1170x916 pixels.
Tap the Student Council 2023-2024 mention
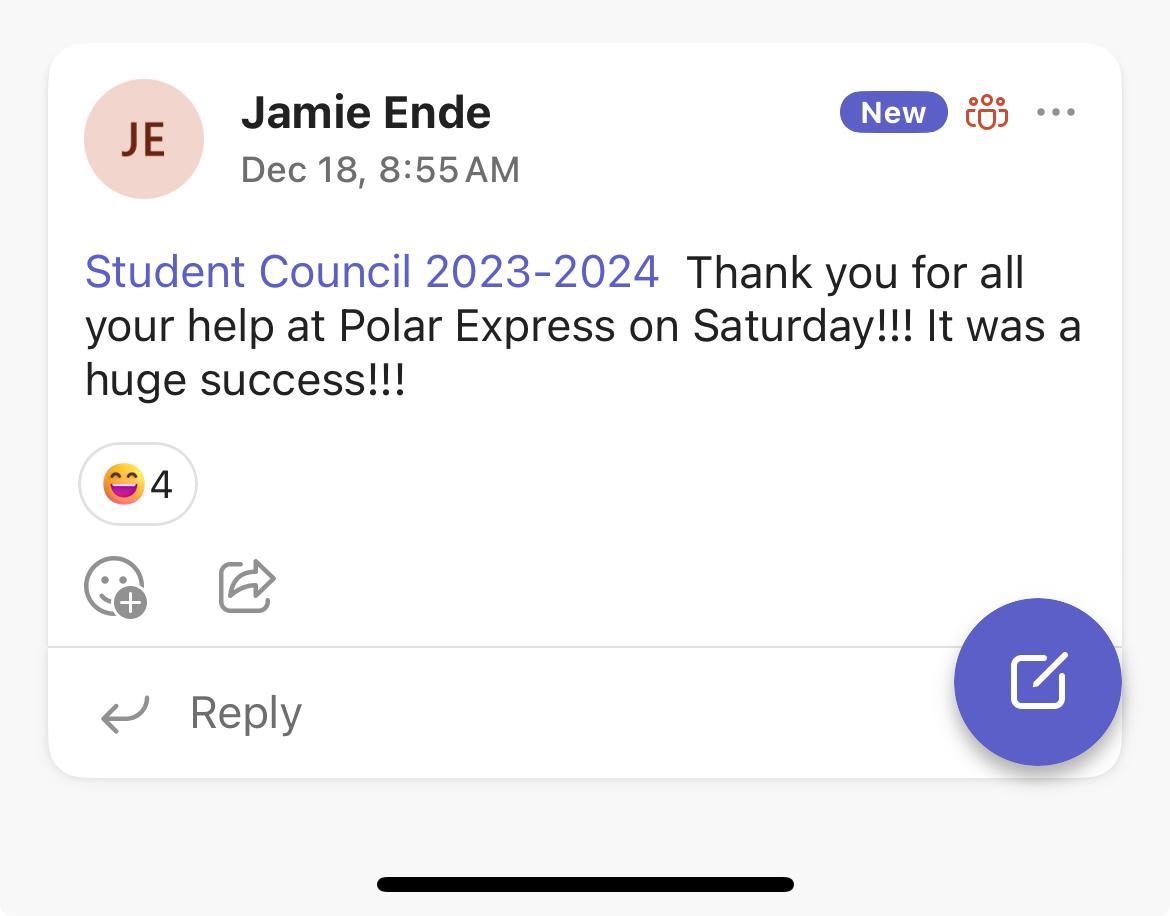(x=372, y=272)
